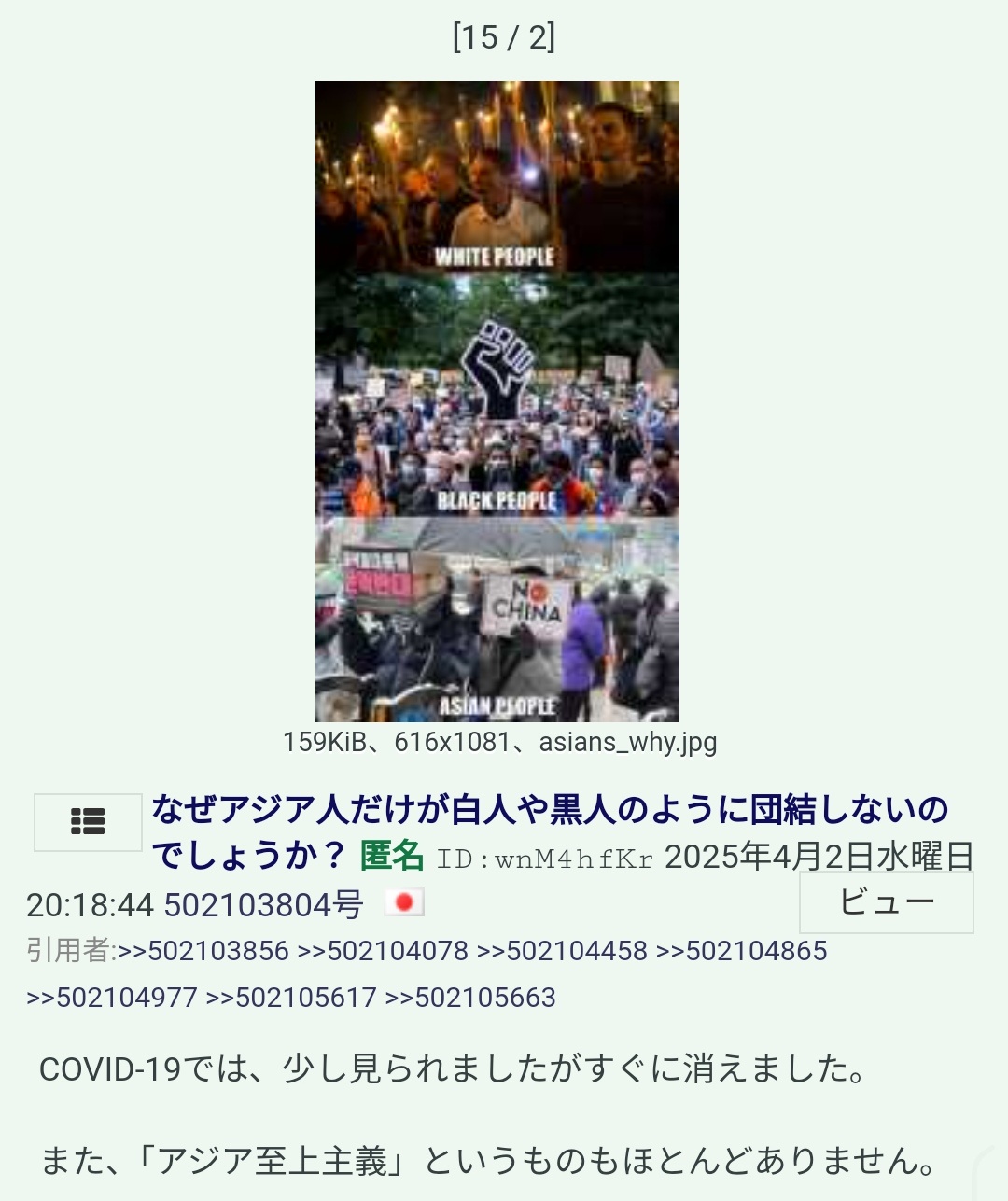Tap the ビュー button
Viewport: 1008px width, 1201px height.
[886, 902]
